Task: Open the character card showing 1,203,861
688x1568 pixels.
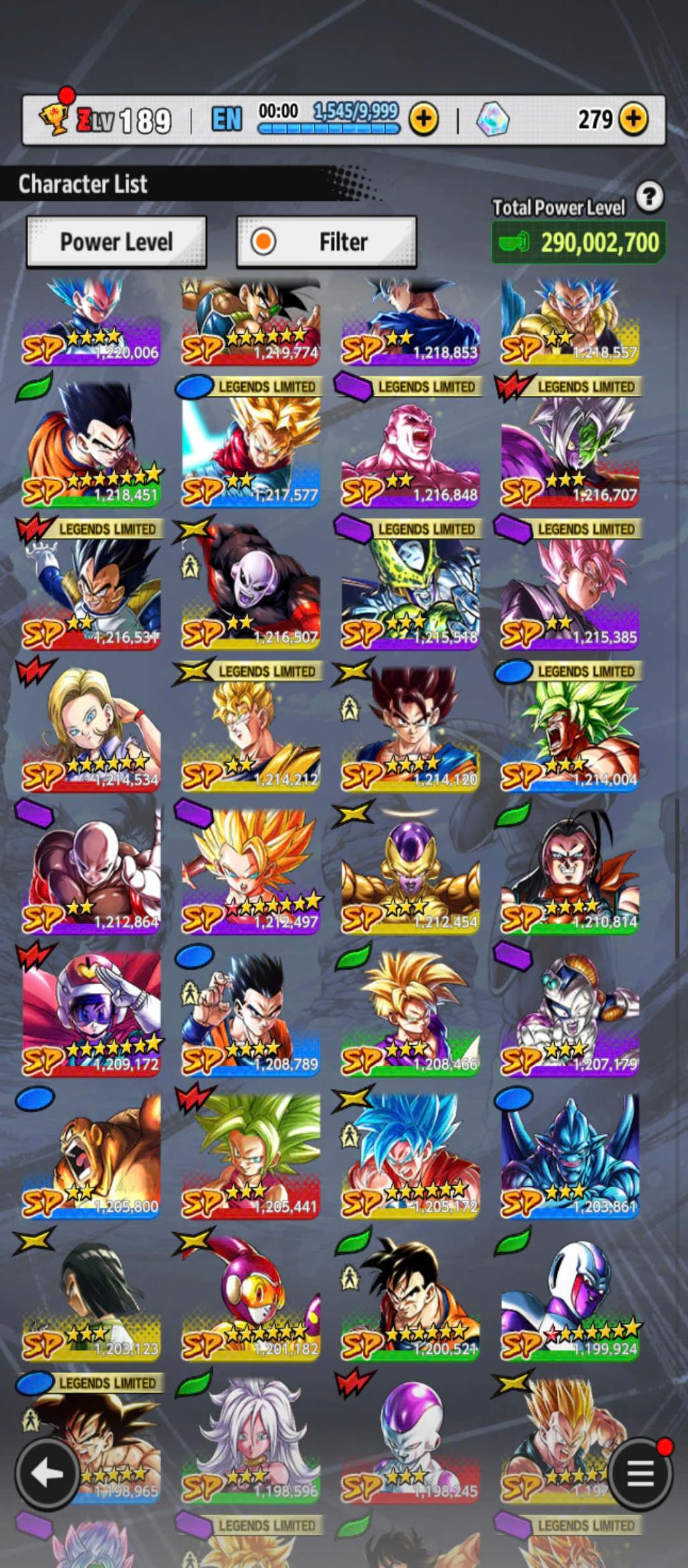Action: pos(570,1155)
